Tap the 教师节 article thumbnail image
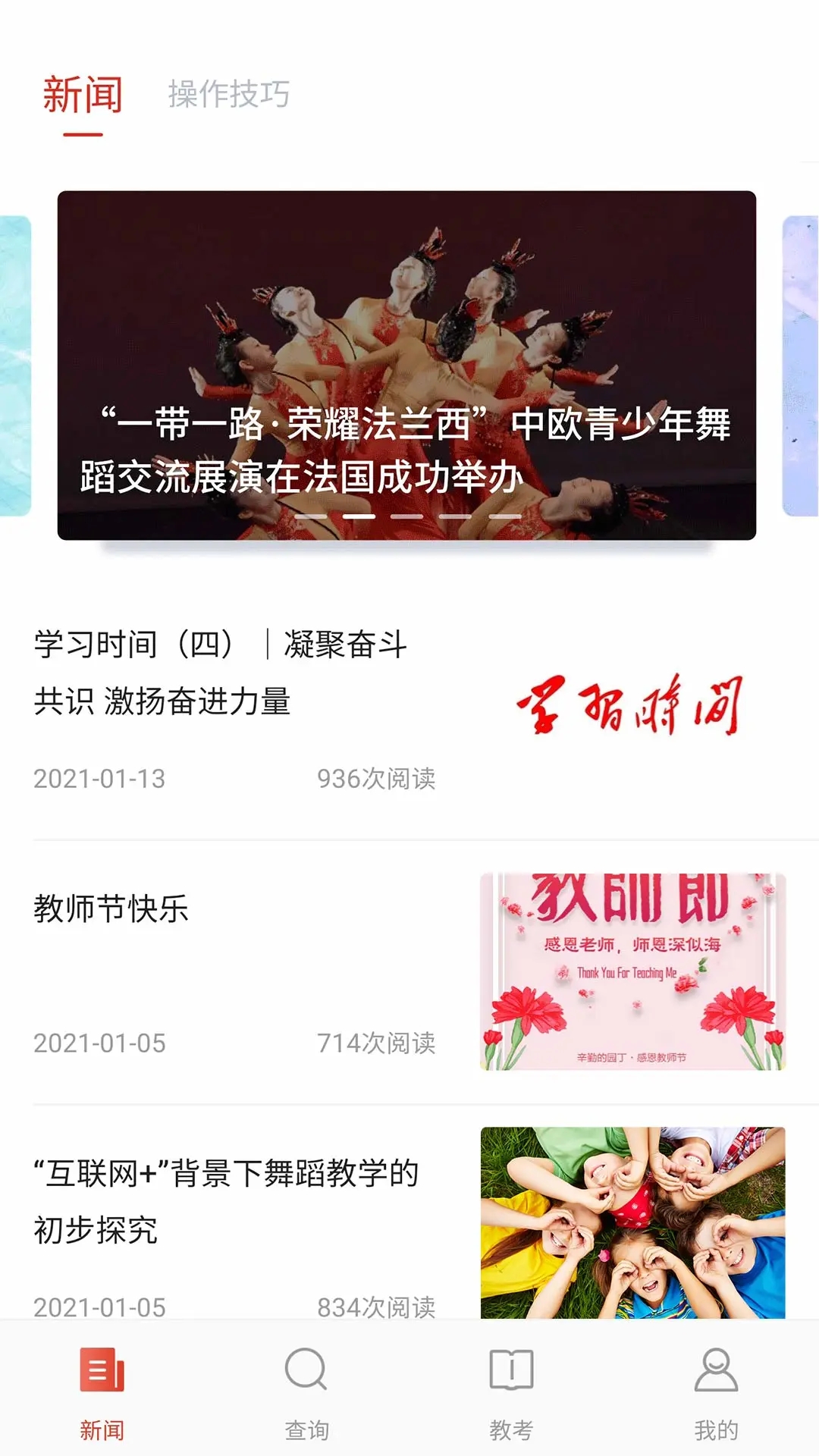This screenshot has height=1456, width=819. [632, 971]
